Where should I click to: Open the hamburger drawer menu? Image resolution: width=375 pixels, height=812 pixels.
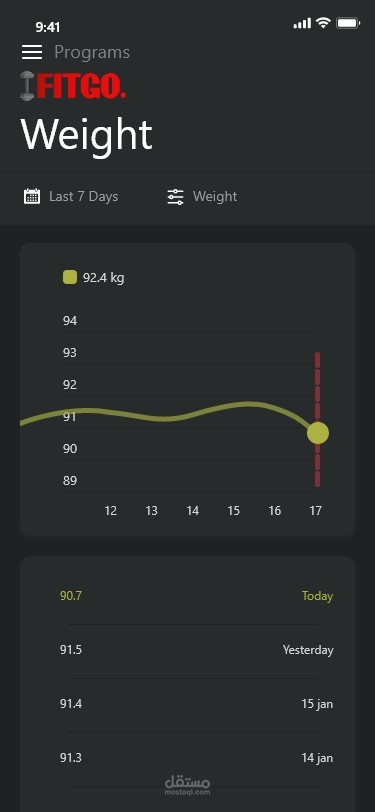point(32,52)
